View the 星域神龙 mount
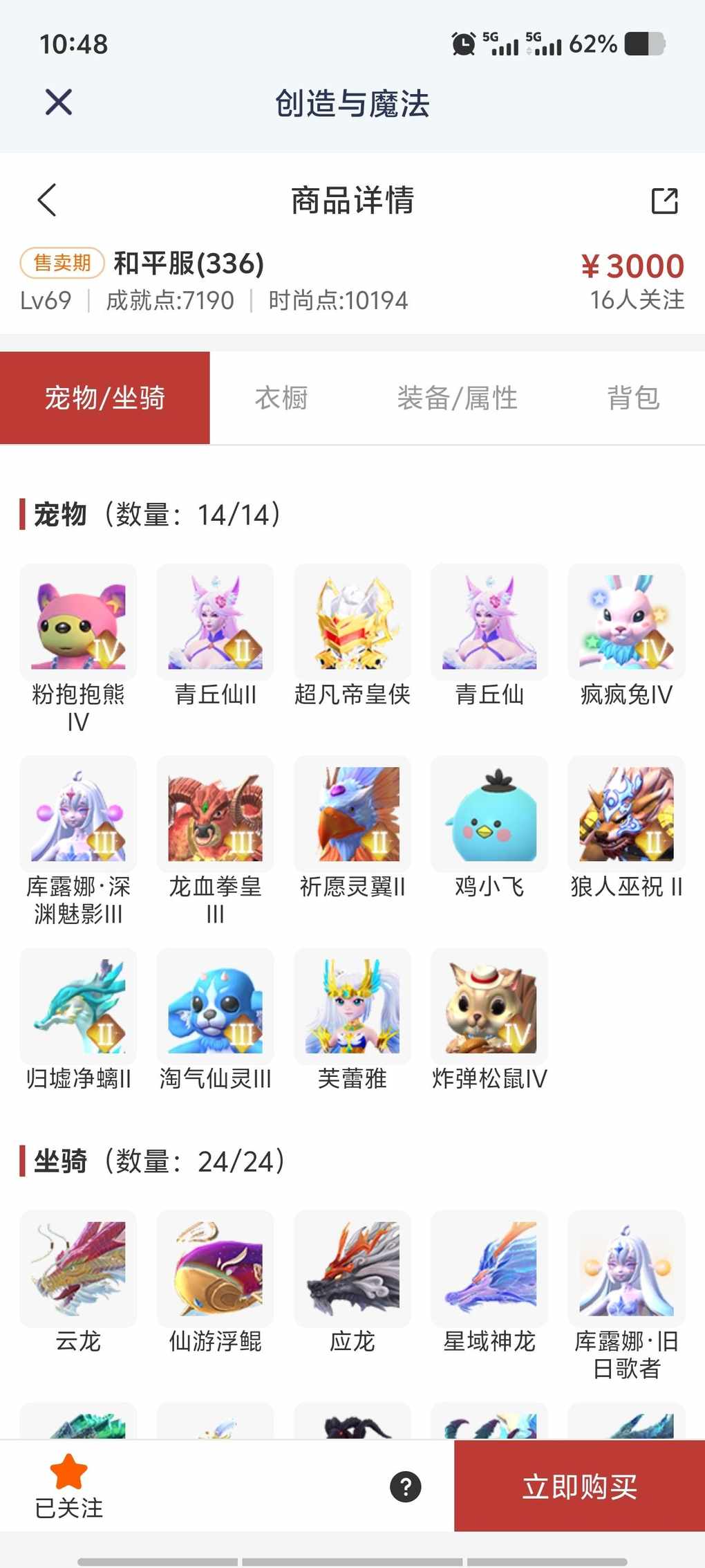Screen dimensions: 705x1568 click(x=489, y=1269)
